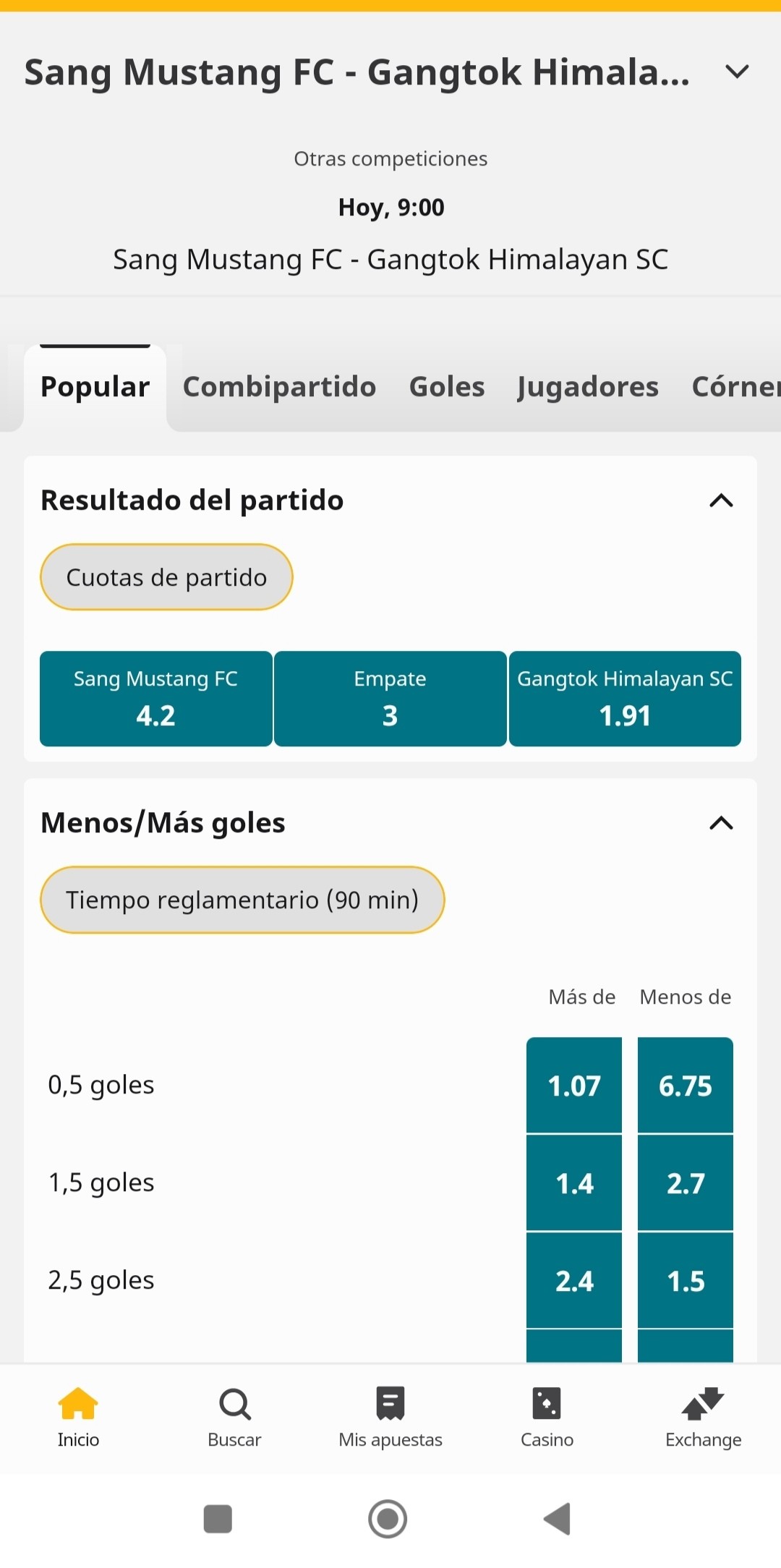The image size is (781, 1568).
Task: Select the Cuotas de partido chip
Action: (166, 577)
